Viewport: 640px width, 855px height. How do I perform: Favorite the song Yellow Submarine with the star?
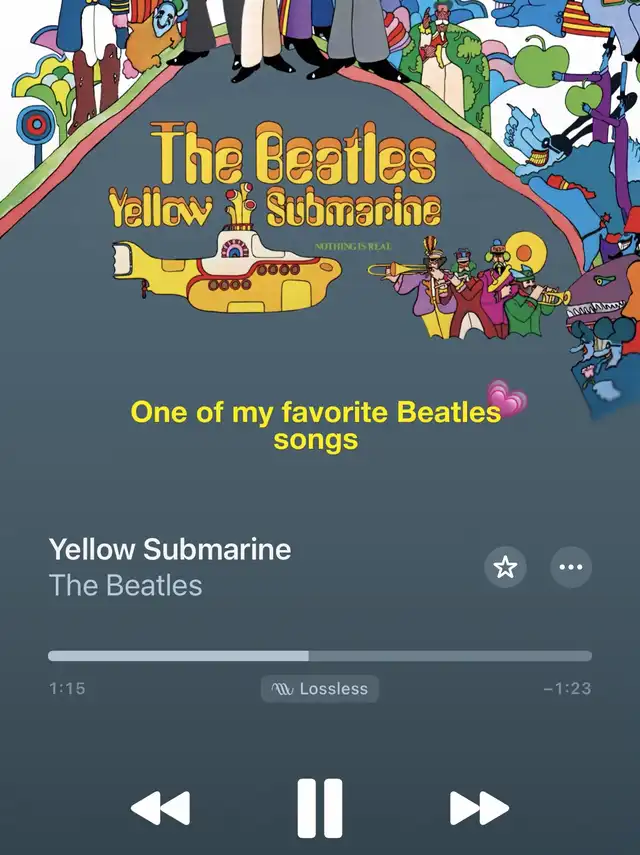[505, 568]
